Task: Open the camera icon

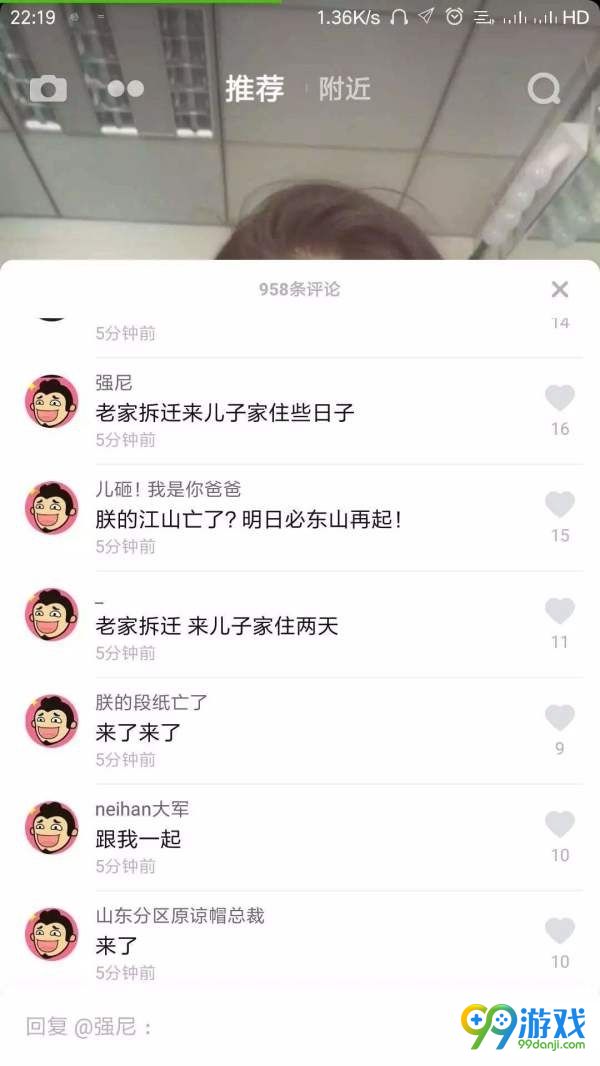Action: [48, 89]
